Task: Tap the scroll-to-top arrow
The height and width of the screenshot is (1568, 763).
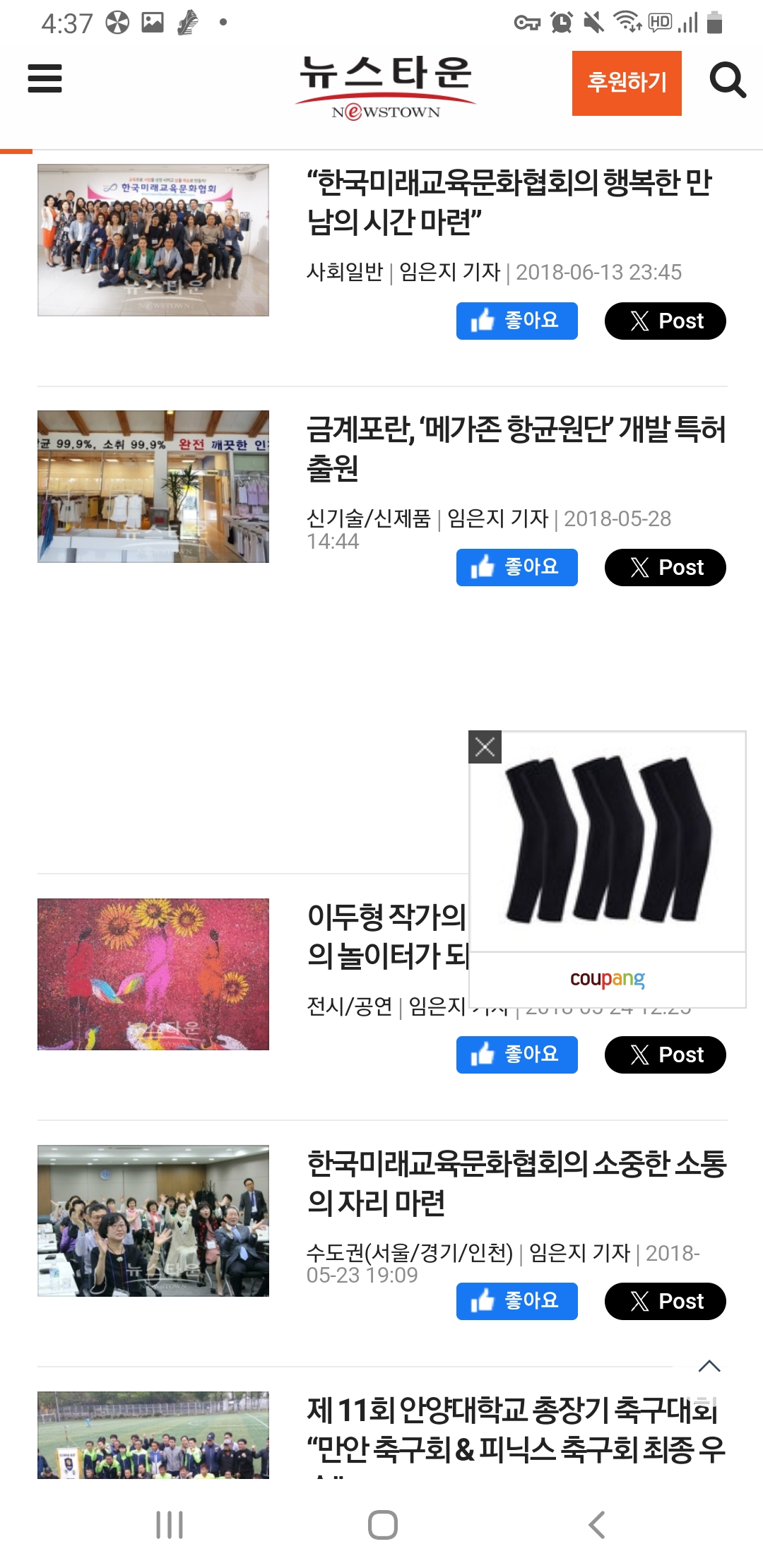Action: (709, 1366)
